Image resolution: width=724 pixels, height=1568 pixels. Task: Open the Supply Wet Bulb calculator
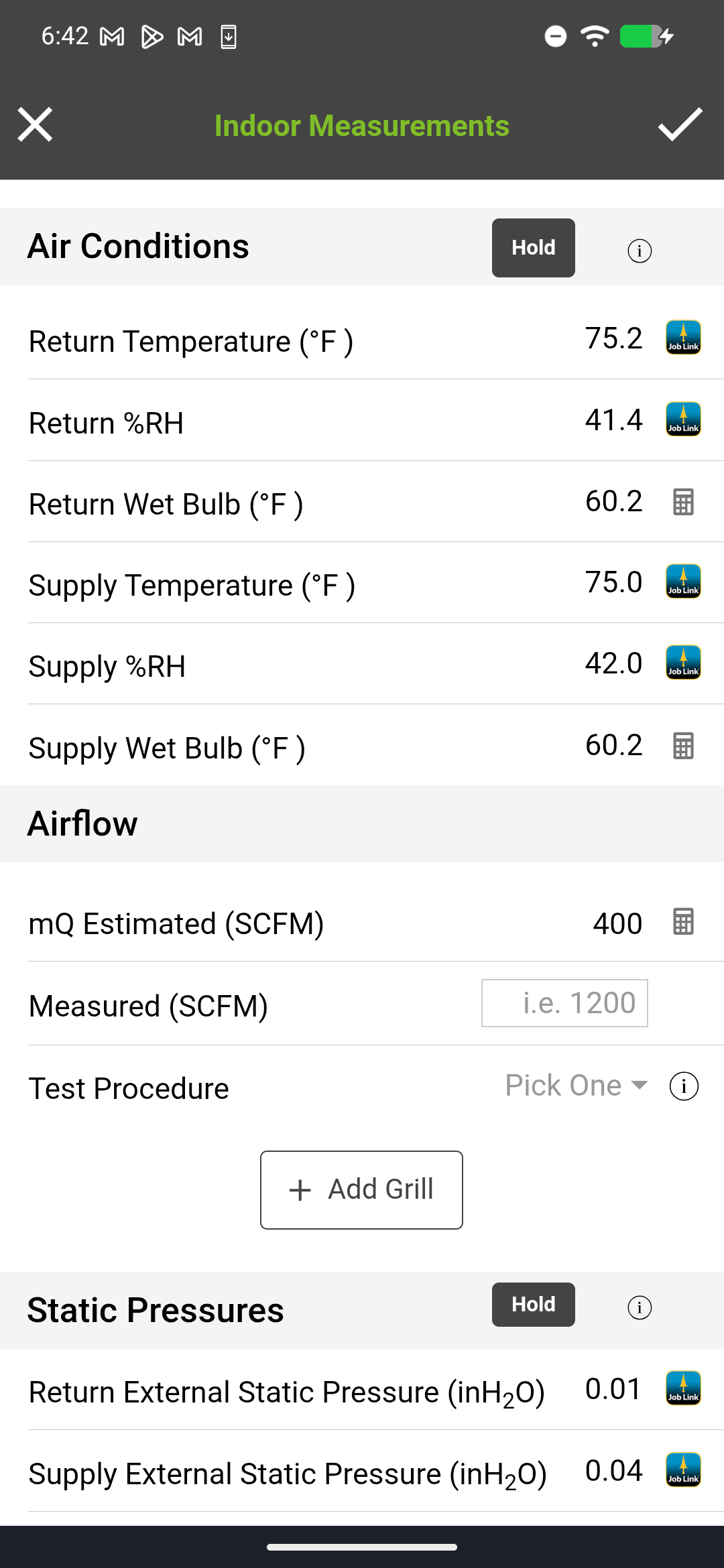pos(682,745)
